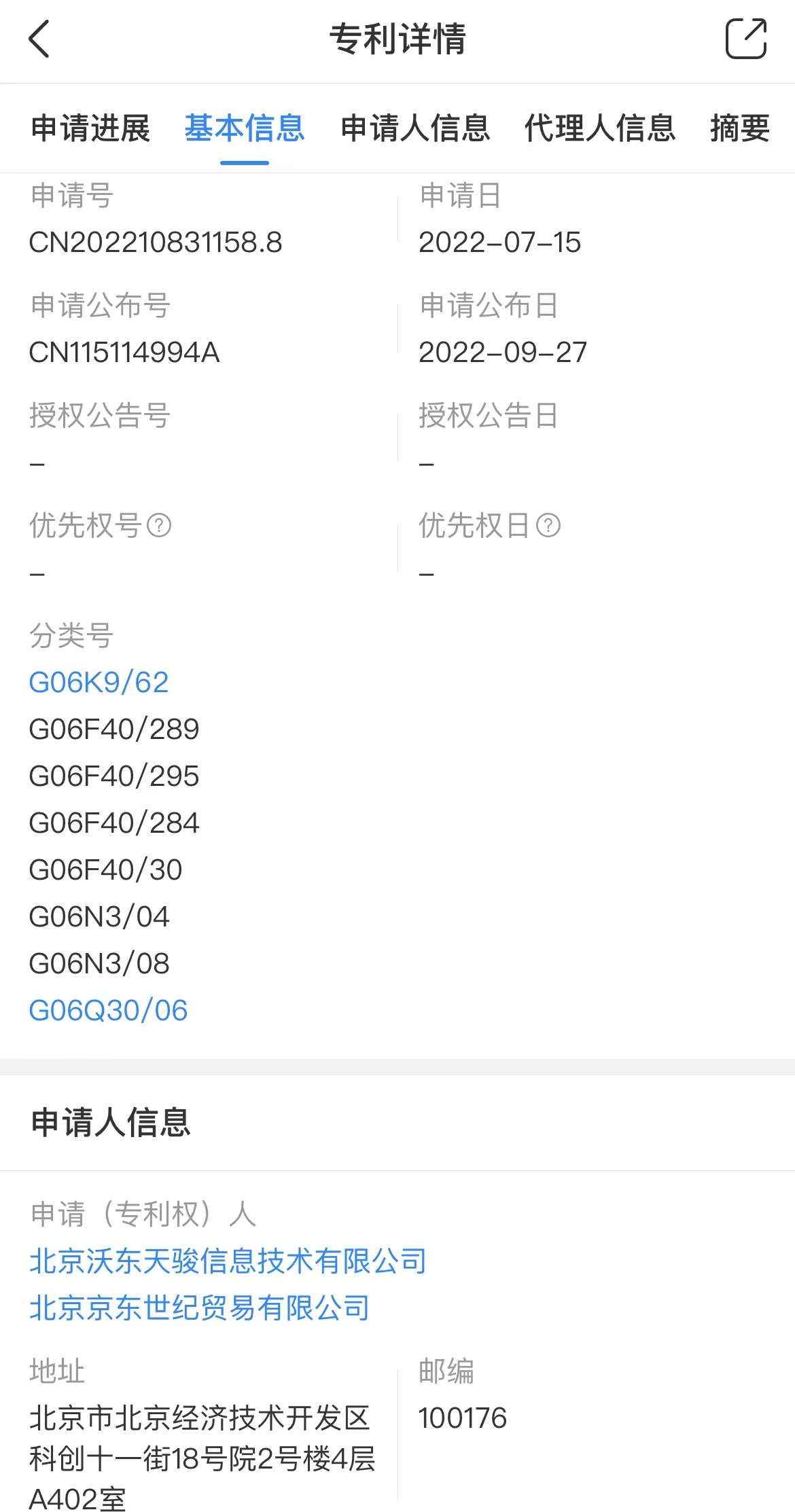The height and width of the screenshot is (1512, 795).
Task: Switch to the 申请人信息 tab
Action: point(415,128)
